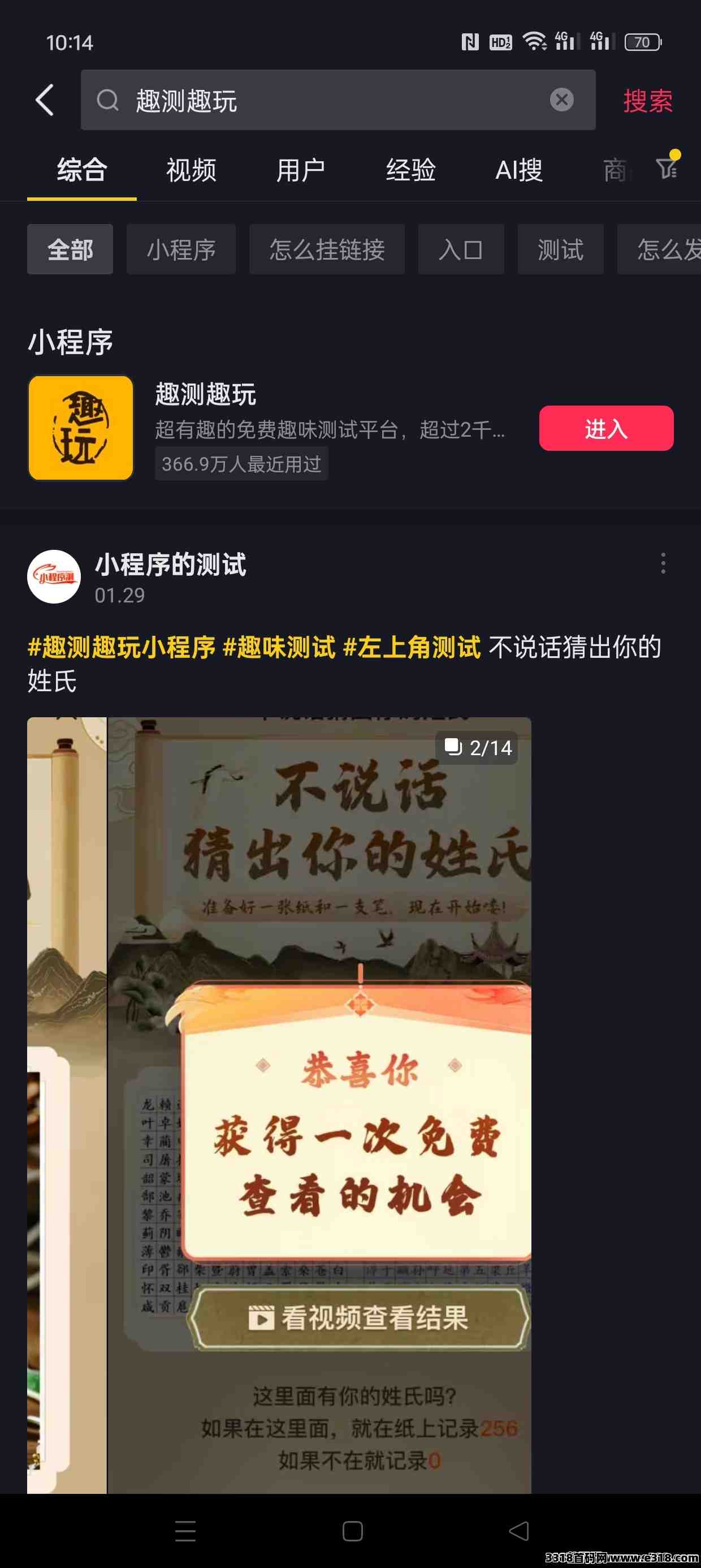The image size is (701, 1568).
Task: Go back using the top-left arrow
Action: 45,100
